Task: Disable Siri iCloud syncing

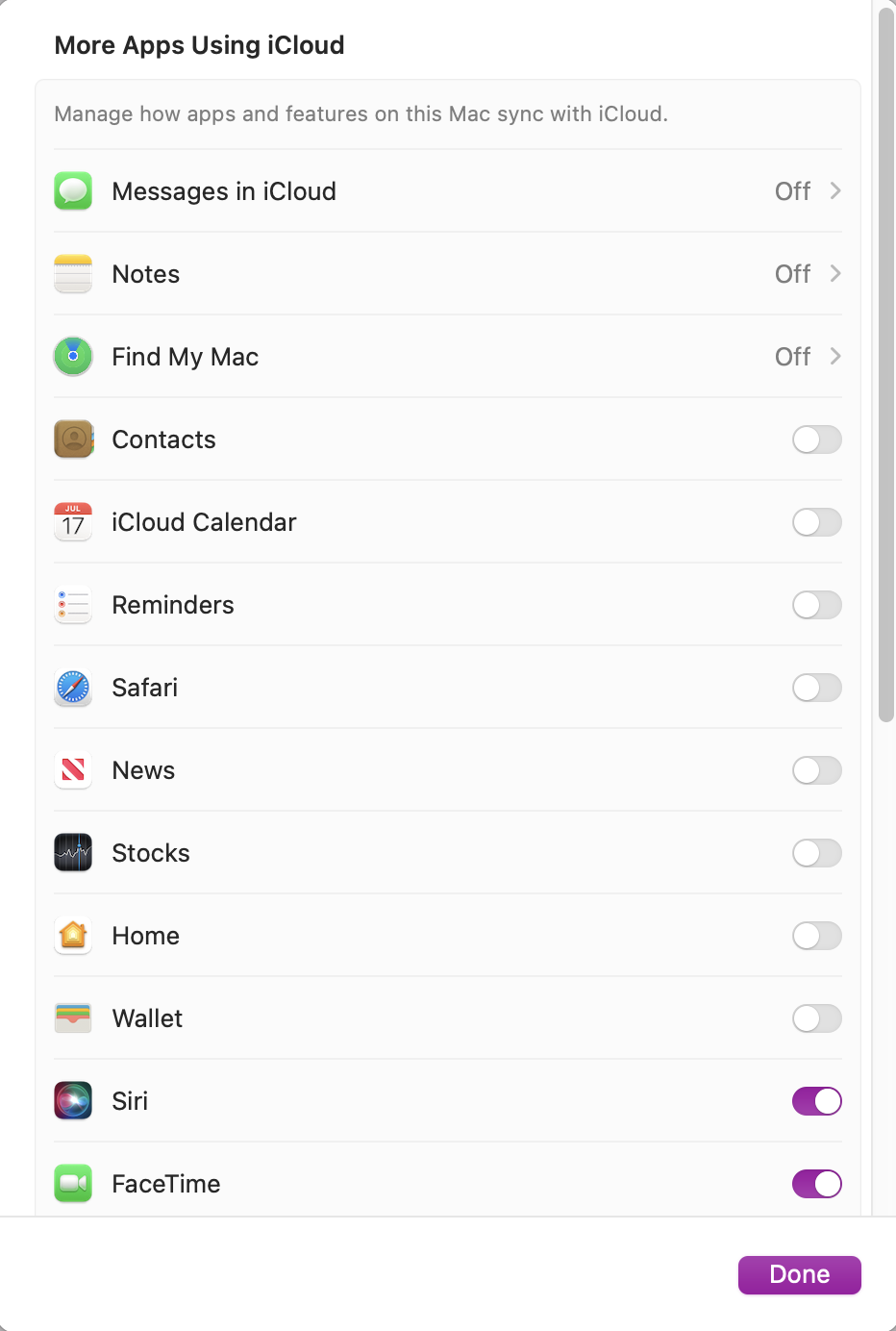Action: 816,1101
